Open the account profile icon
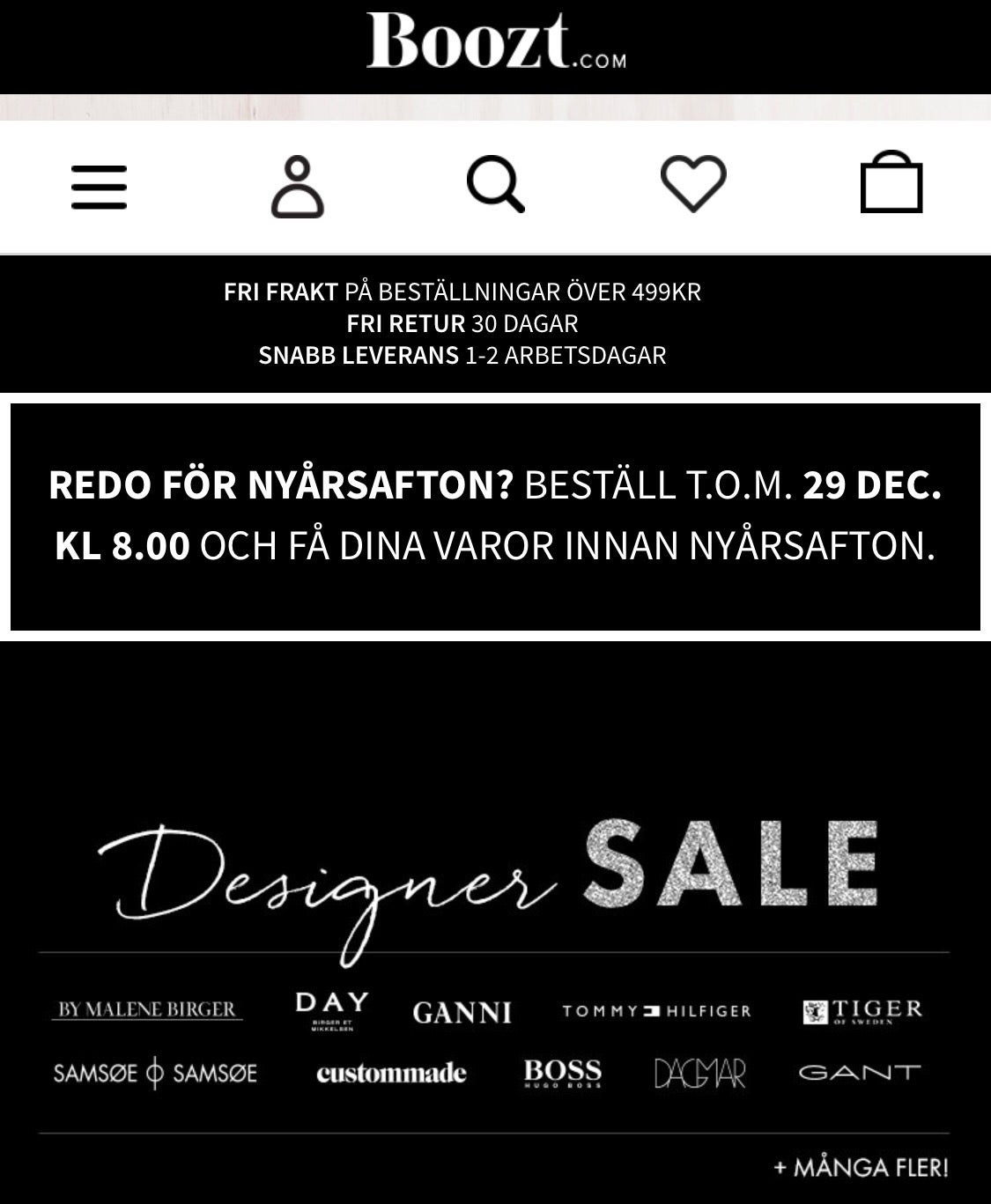991x1204 pixels. pos(298,187)
